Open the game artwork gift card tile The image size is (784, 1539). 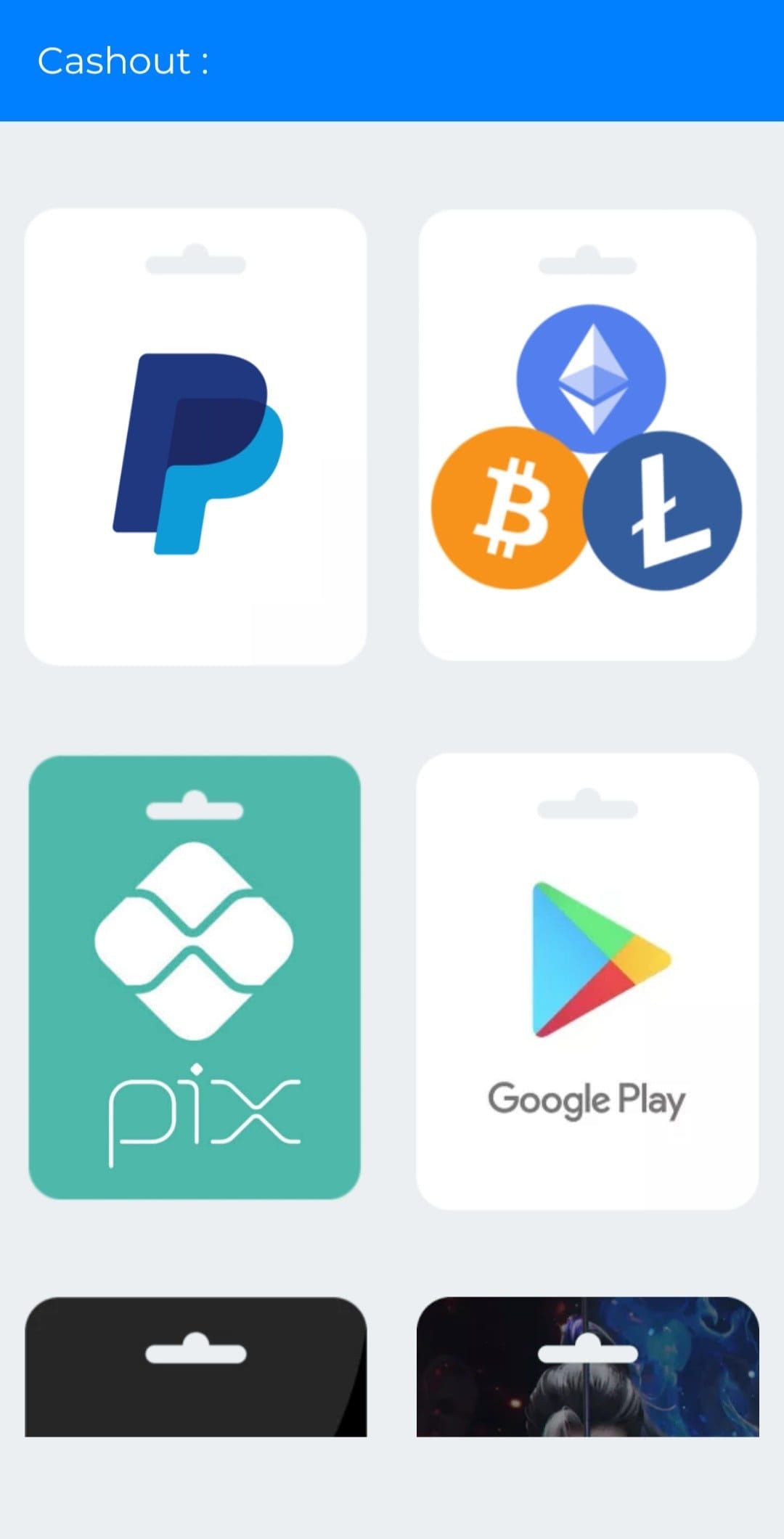pyautogui.click(x=587, y=1366)
